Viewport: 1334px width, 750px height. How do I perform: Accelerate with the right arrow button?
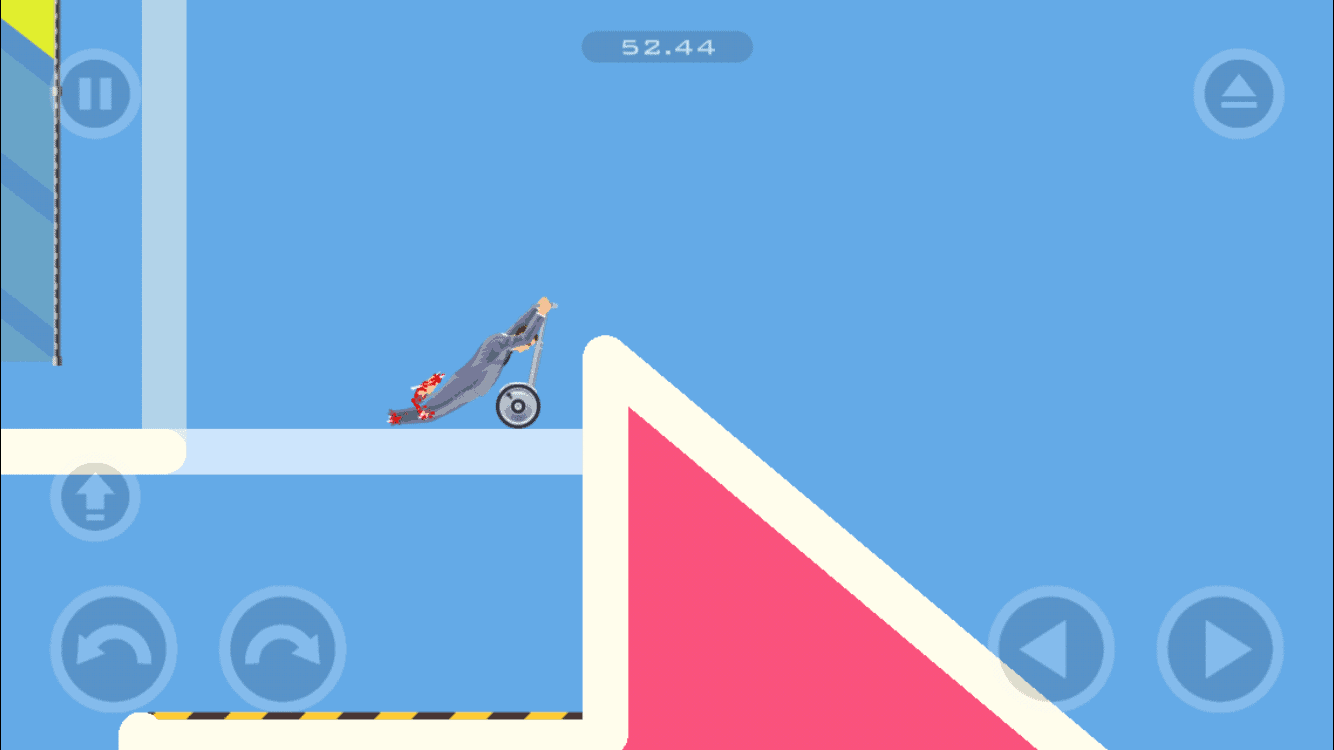point(1220,649)
